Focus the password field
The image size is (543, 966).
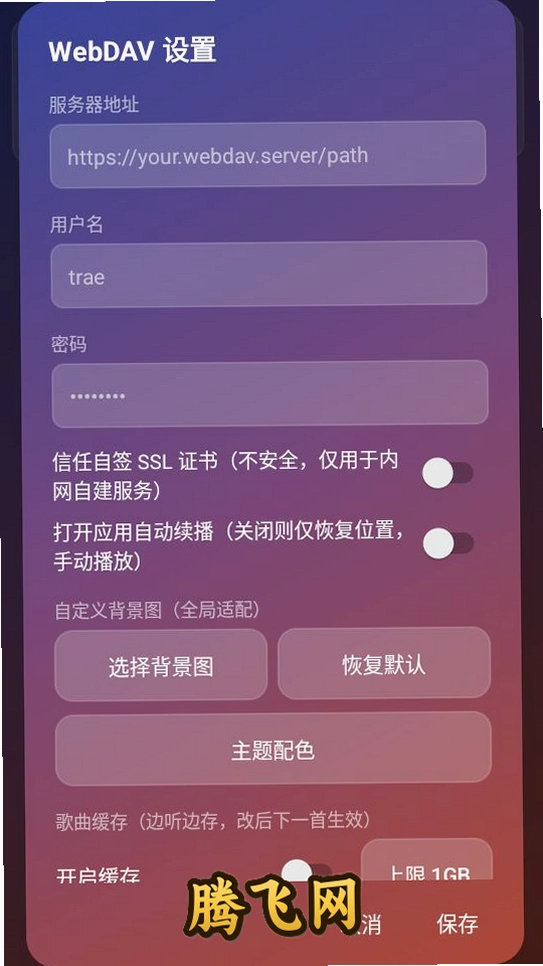pyautogui.click(x=270, y=394)
